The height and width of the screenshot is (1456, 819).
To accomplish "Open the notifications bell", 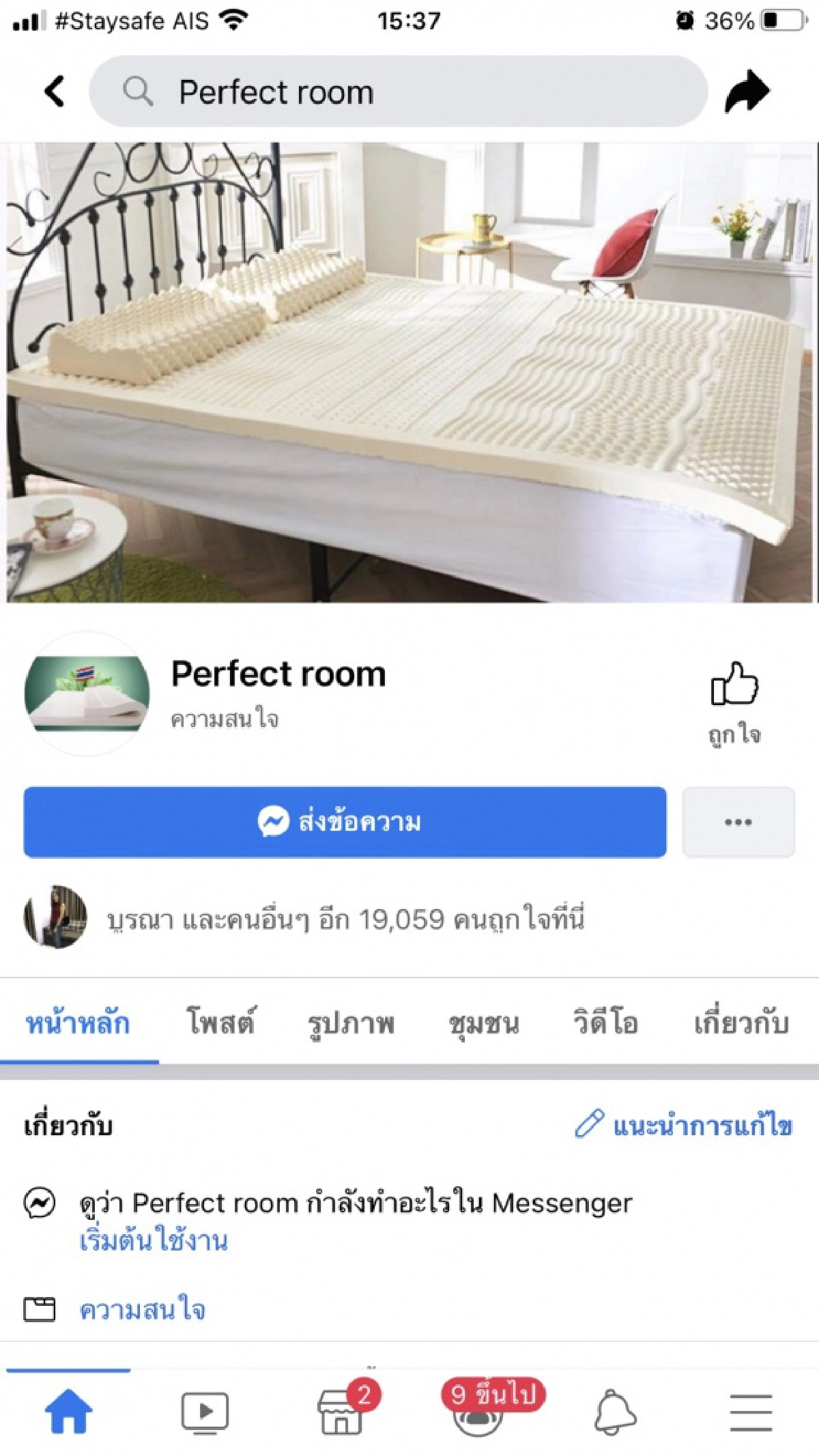I will coord(615,1412).
